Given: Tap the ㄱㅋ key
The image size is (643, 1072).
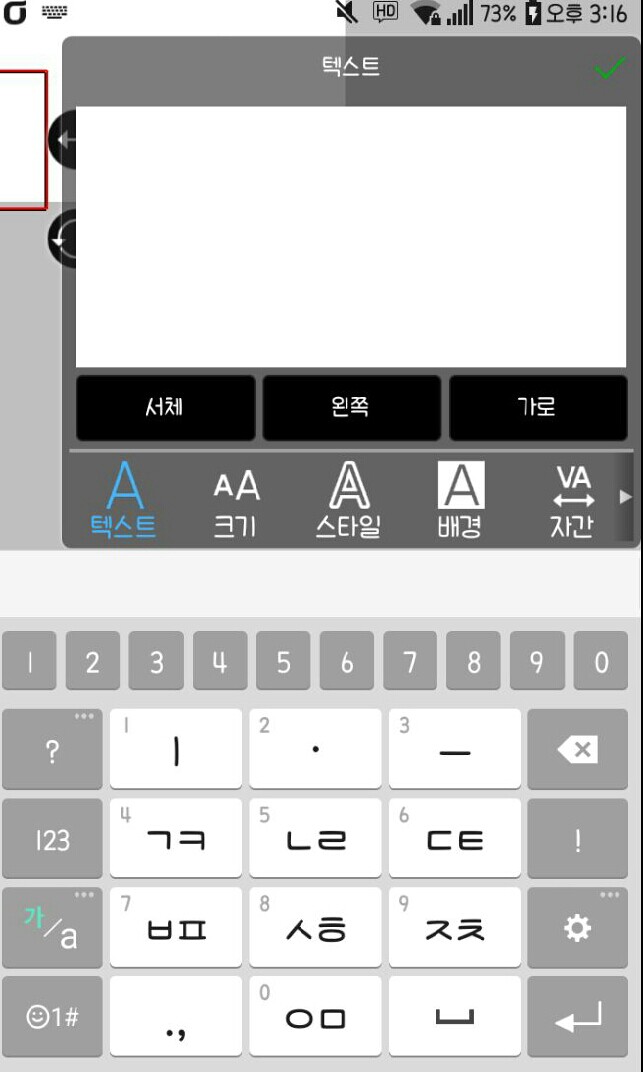Looking at the screenshot, I should pyautogui.click(x=176, y=838).
